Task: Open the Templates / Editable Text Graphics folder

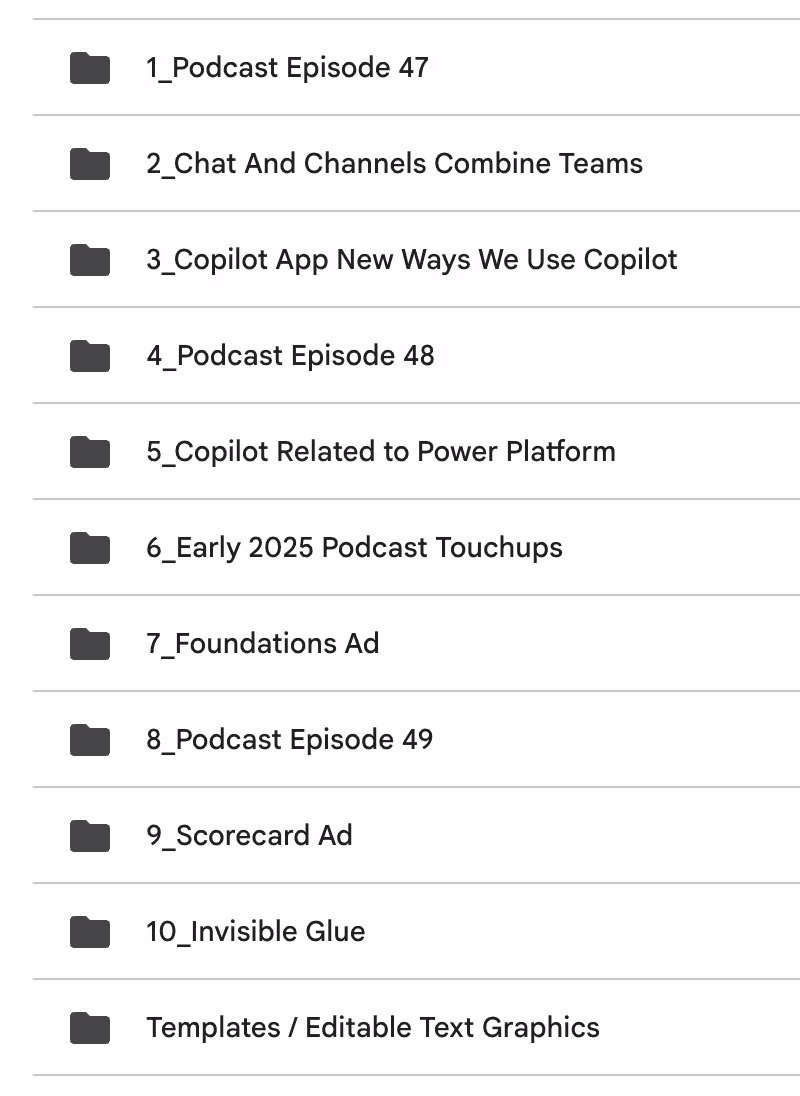Action: (373, 1027)
